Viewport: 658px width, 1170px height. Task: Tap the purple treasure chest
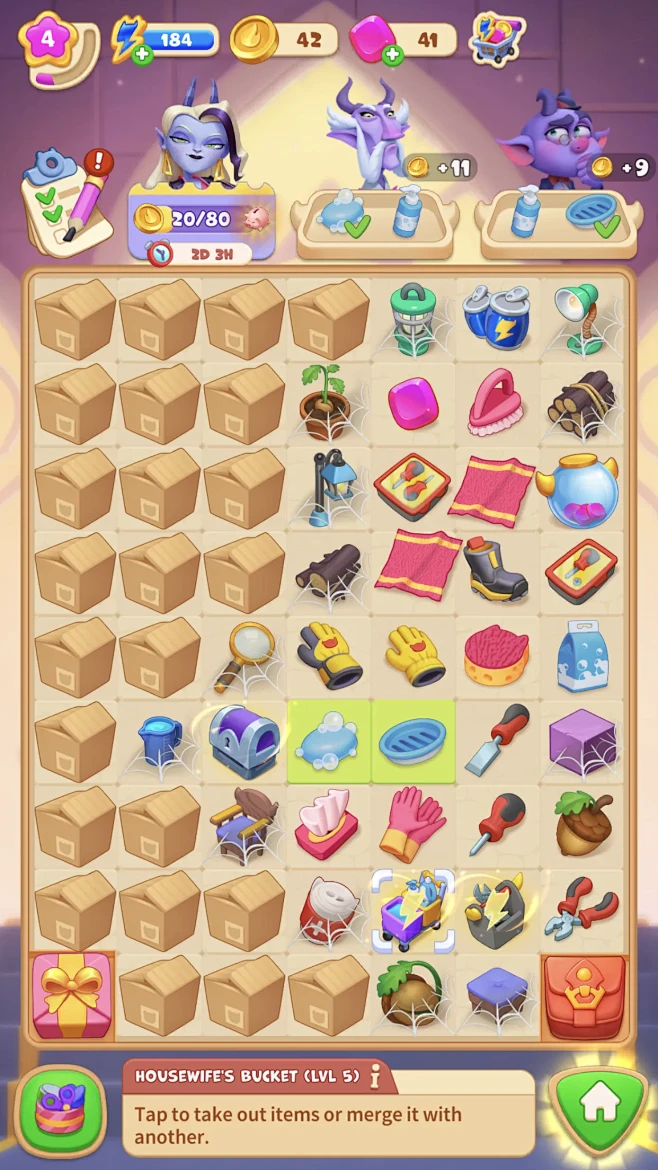click(244, 741)
